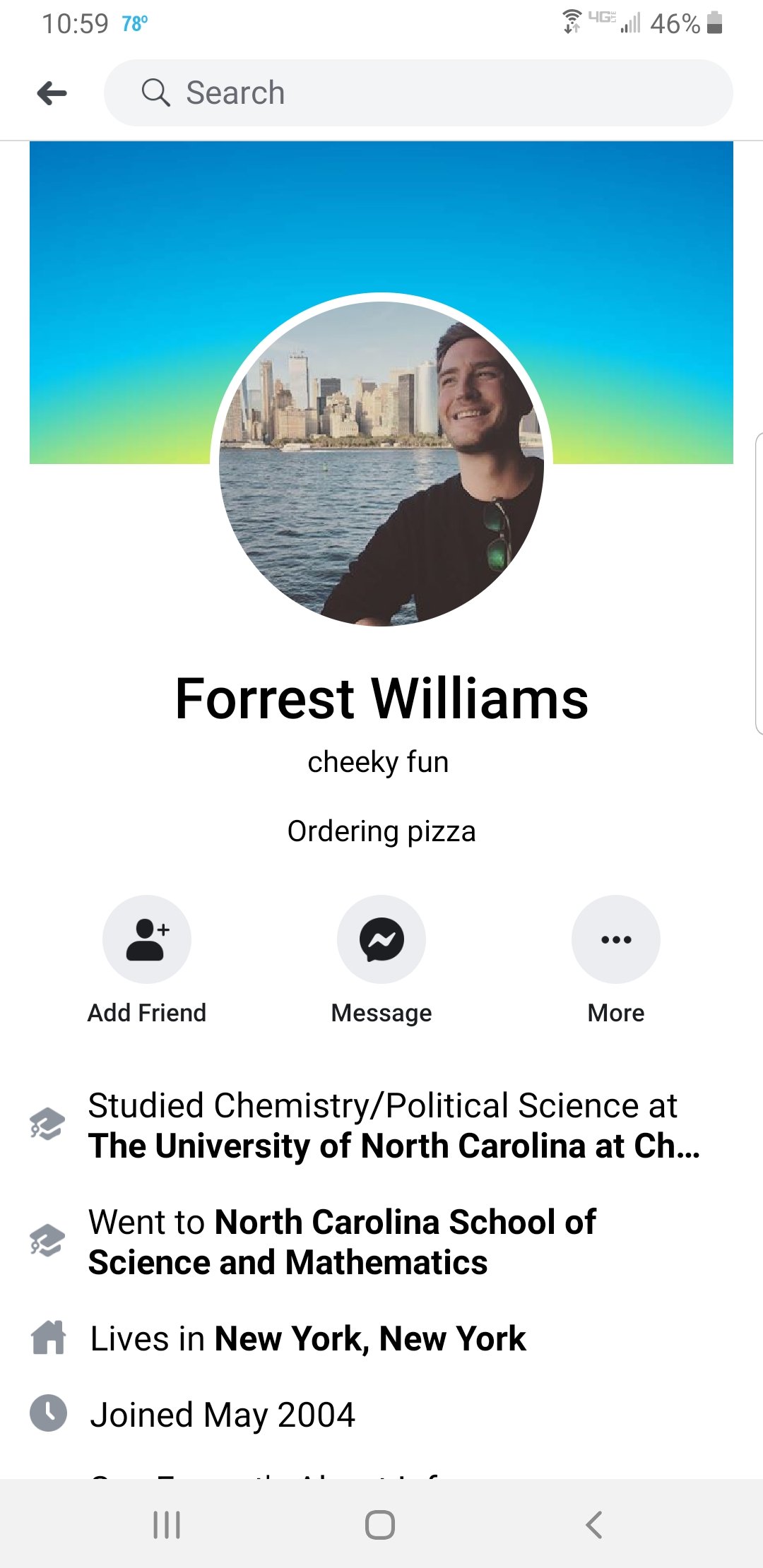Tap the system home button

(x=380, y=1524)
